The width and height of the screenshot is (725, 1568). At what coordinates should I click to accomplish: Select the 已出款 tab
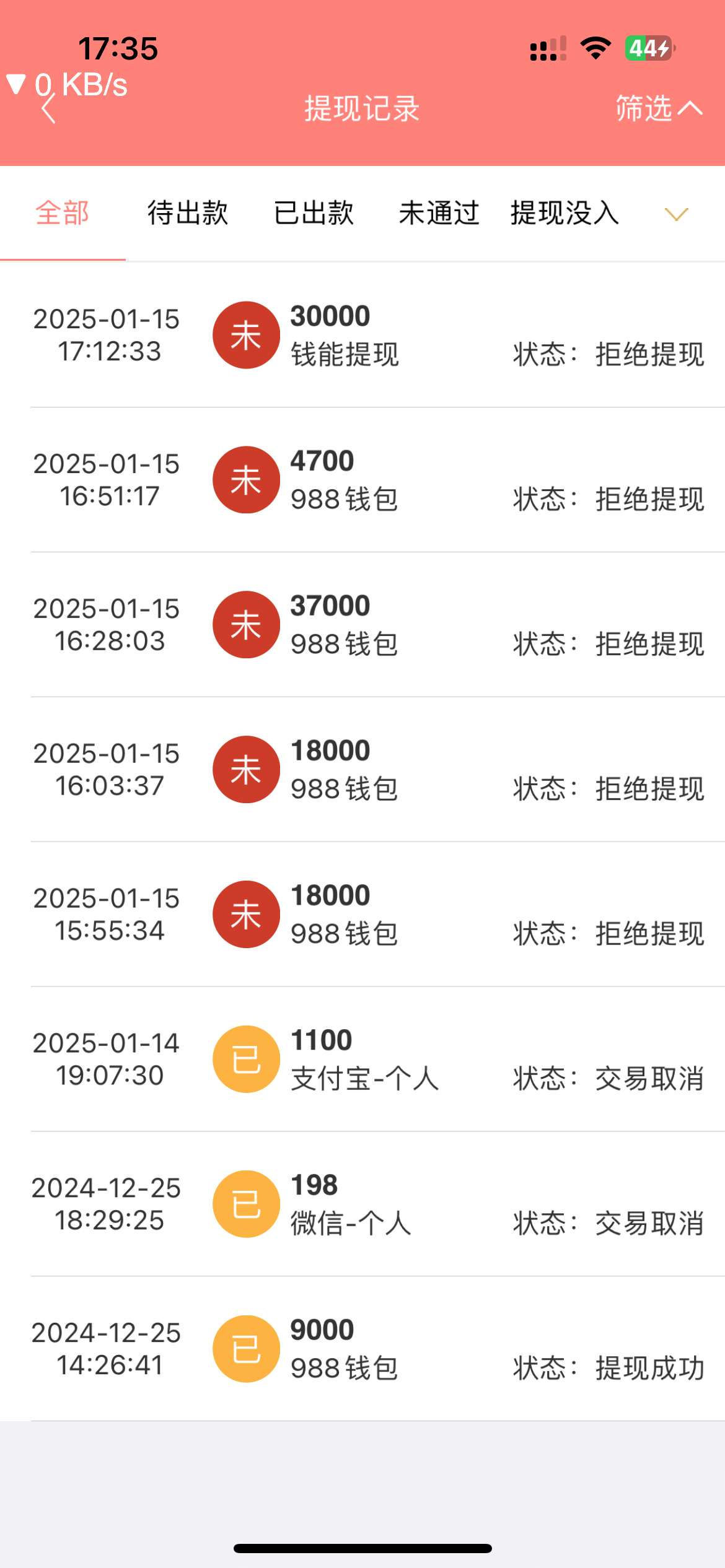314,214
